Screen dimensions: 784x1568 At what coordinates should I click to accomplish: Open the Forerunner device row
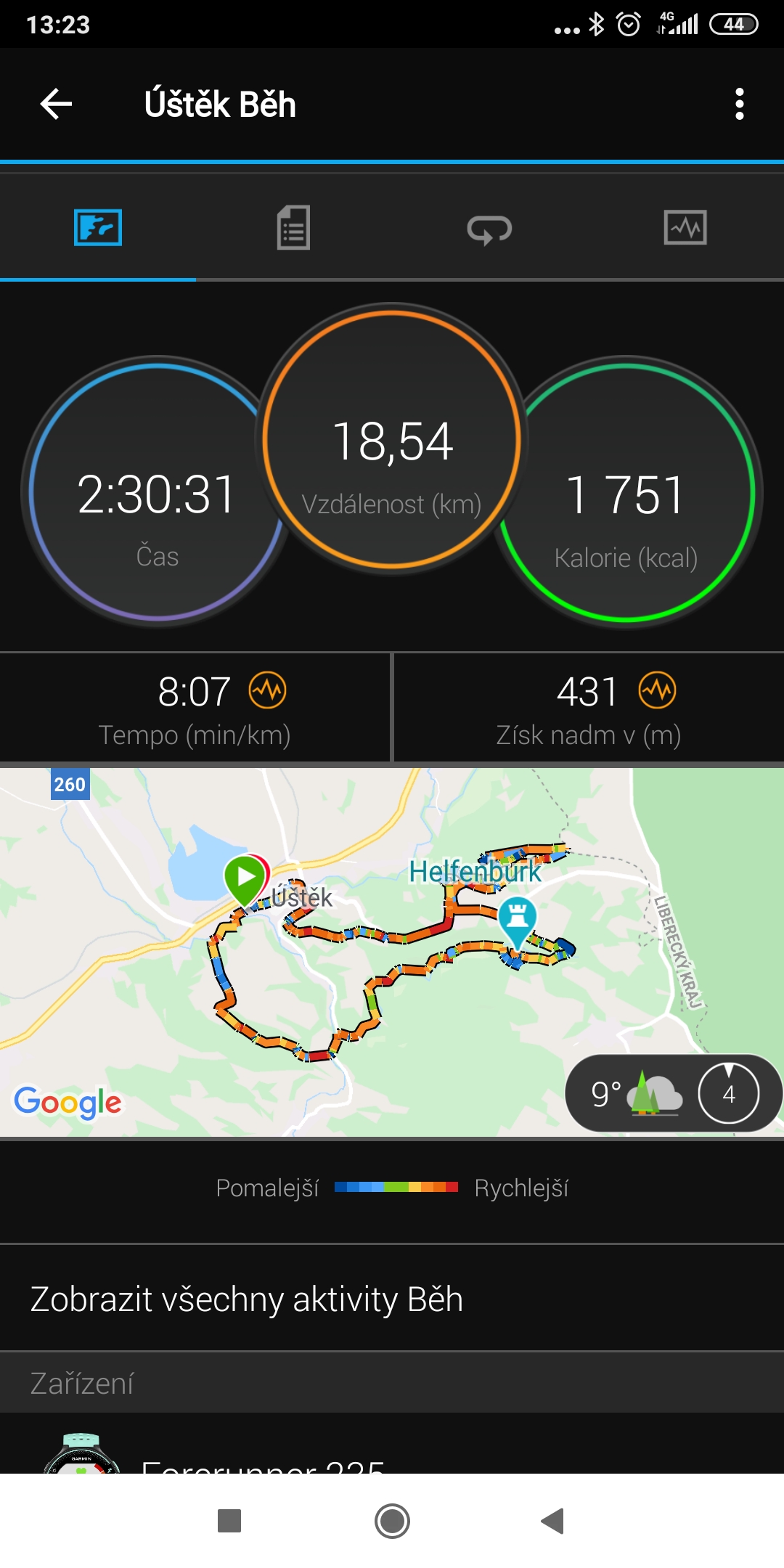pos(392,1445)
